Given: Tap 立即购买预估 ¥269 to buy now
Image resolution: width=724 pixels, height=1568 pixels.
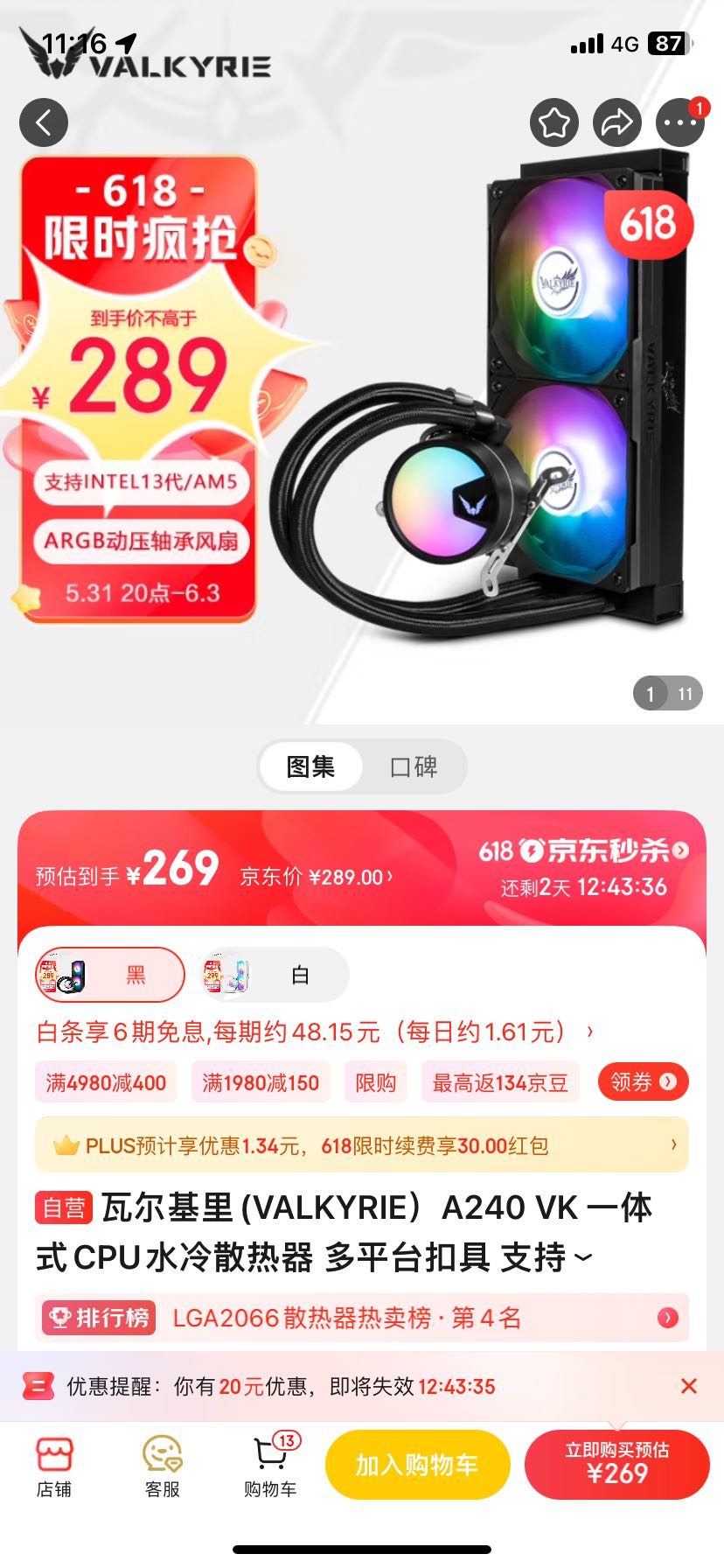Looking at the screenshot, I should coord(618,1464).
